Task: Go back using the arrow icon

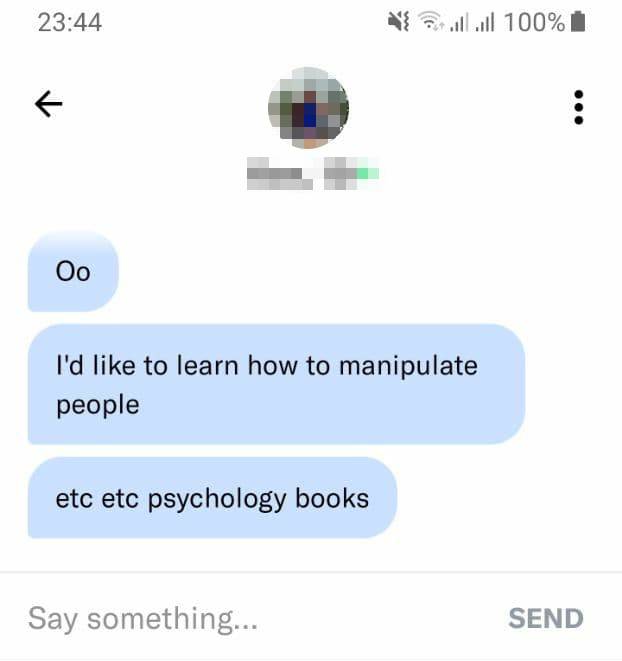Action: (x=48, y=104)
